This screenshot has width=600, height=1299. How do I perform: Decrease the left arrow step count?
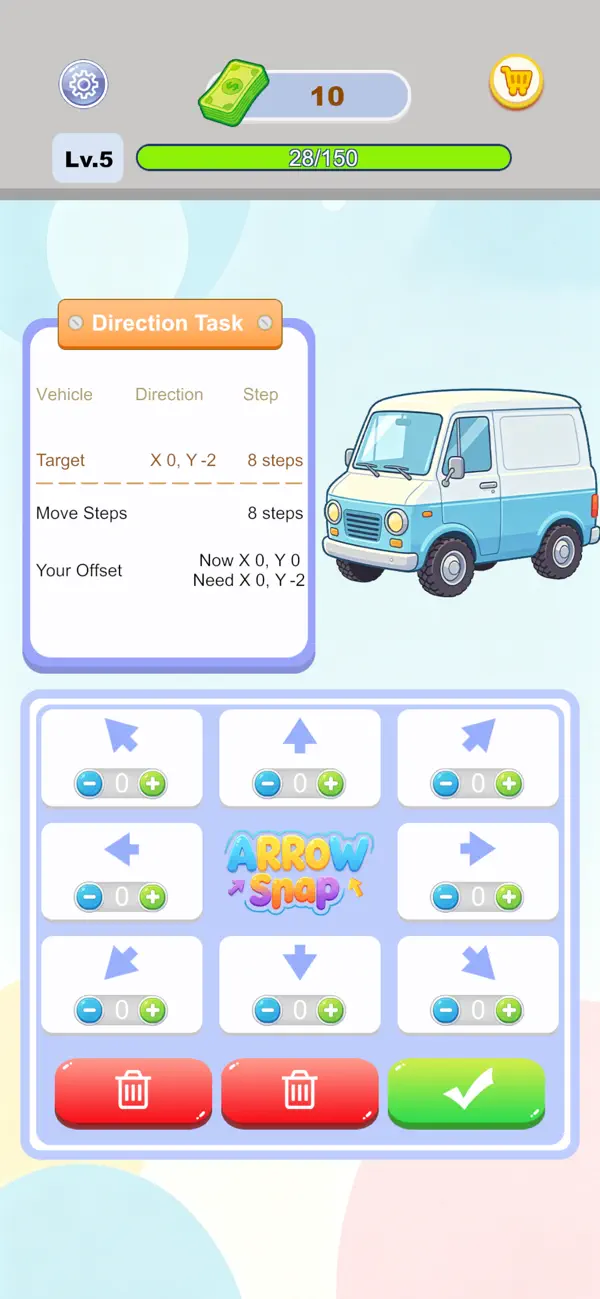pyautogui.click(x=89, y=897)
